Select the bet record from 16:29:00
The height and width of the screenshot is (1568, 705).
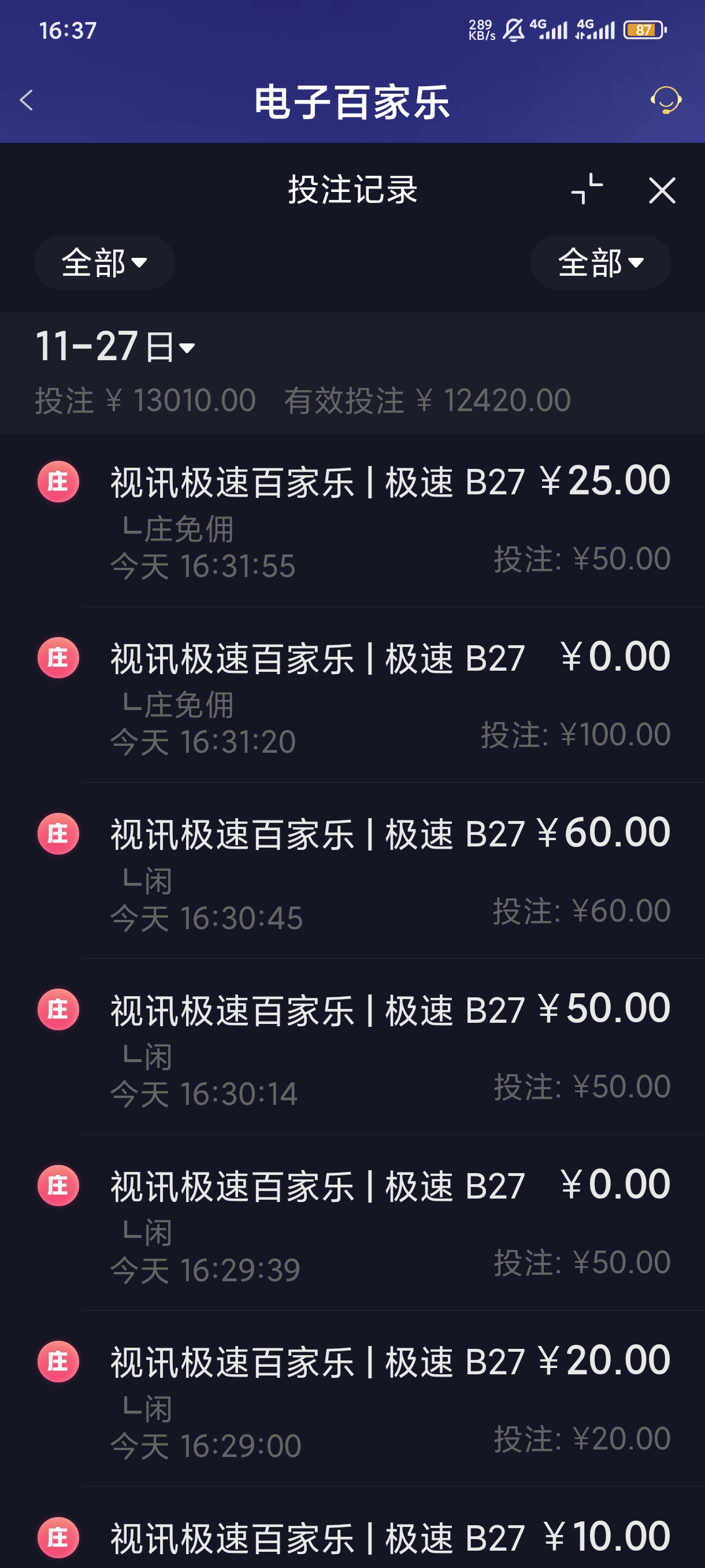coord(389,1400)
